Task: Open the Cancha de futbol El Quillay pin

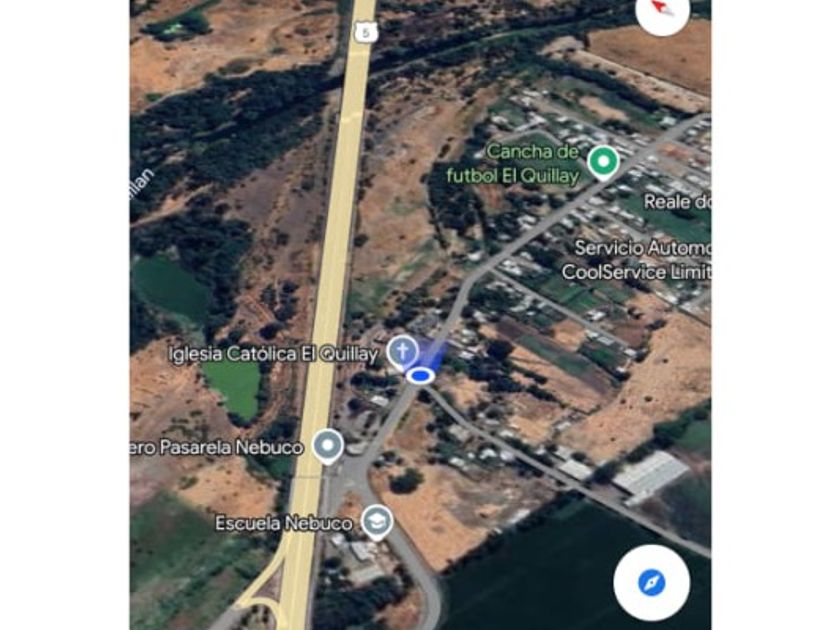Action: 602,161
